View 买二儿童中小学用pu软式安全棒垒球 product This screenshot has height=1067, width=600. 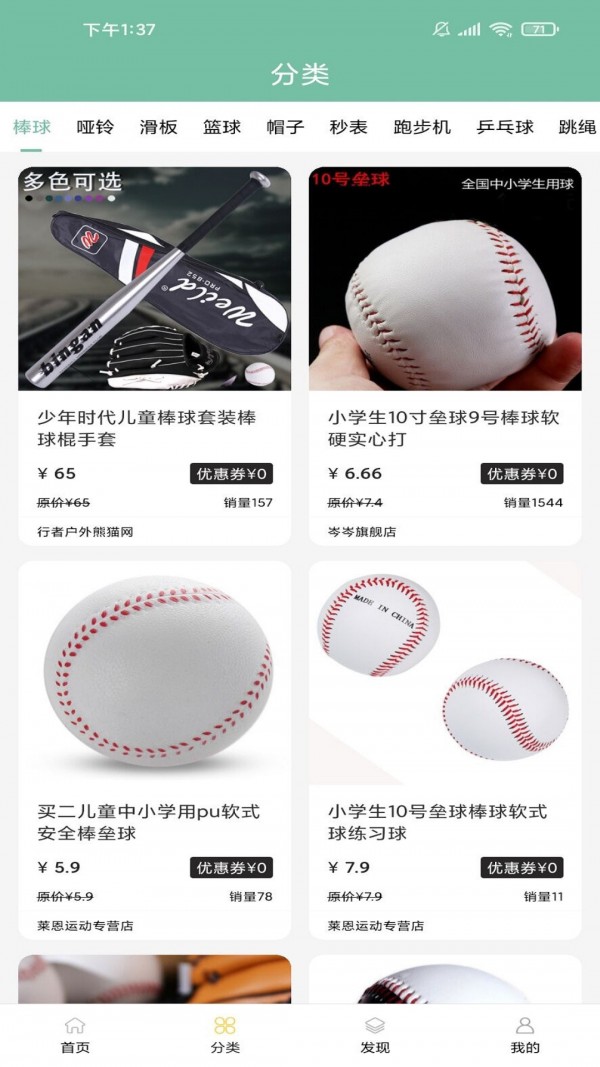pos(155,749)
